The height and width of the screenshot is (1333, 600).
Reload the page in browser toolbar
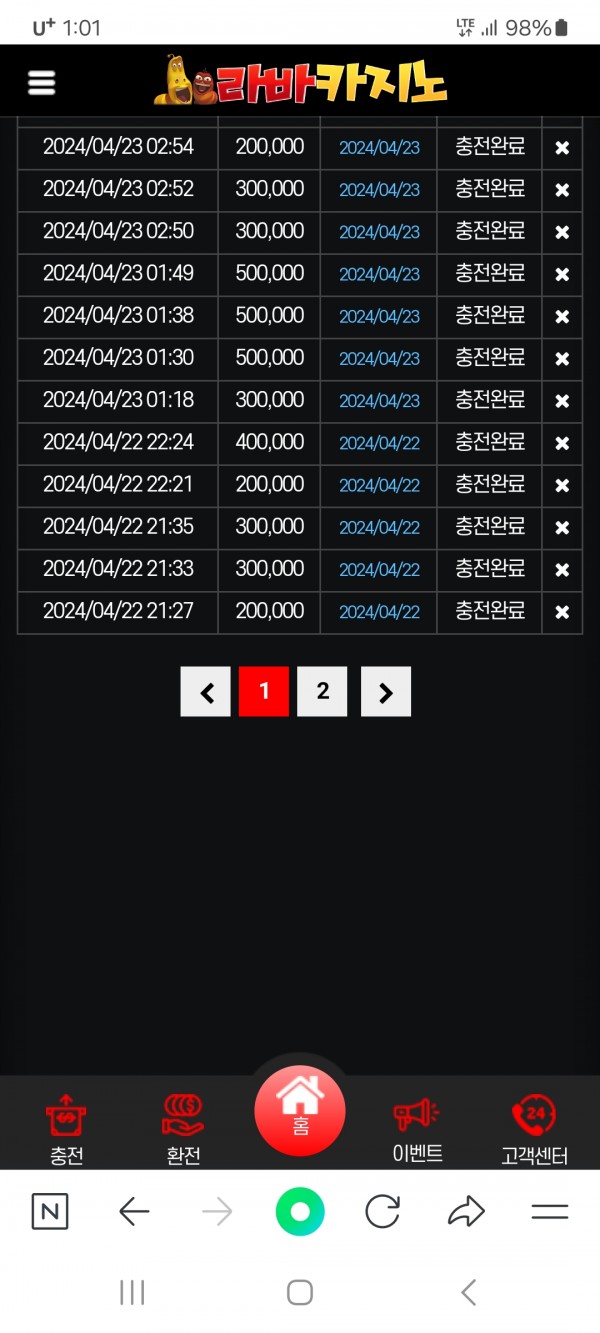[383, 1213]
